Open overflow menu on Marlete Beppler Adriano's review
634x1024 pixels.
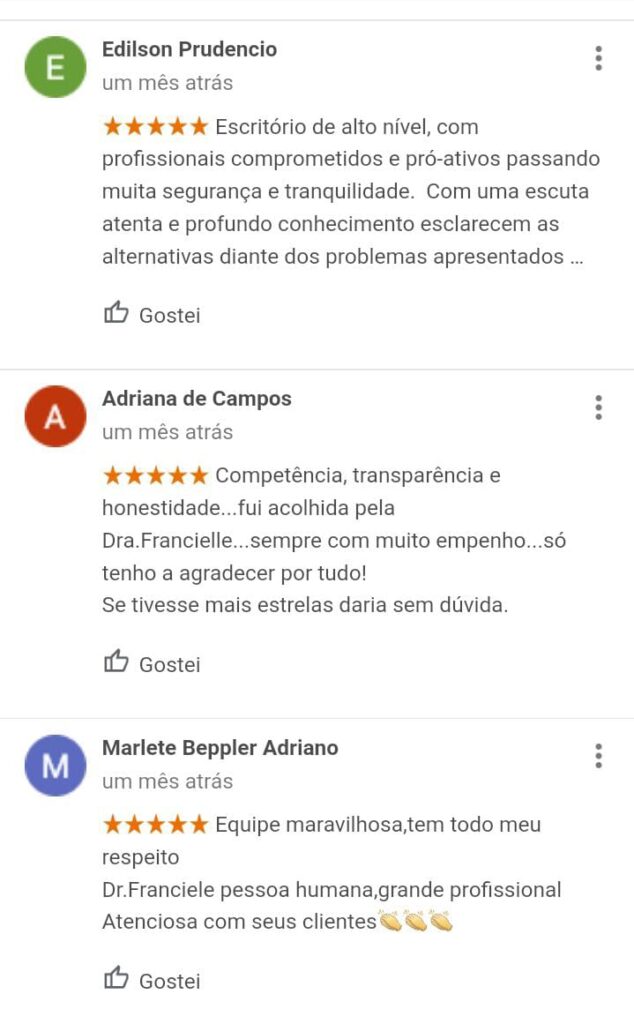click(x=598, y=756)
